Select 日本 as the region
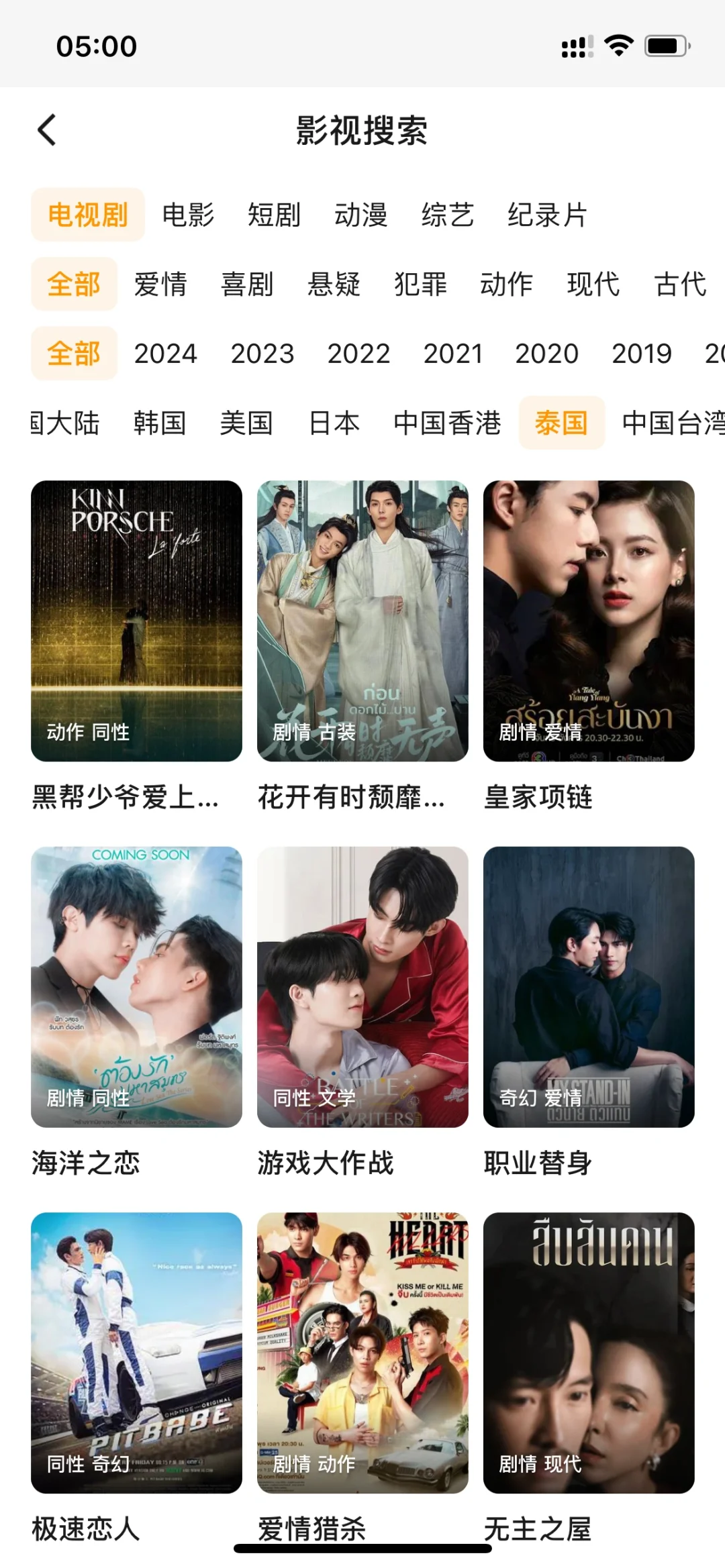The width and height of the screenshot is (725, 1568). [x=334, y=423]
